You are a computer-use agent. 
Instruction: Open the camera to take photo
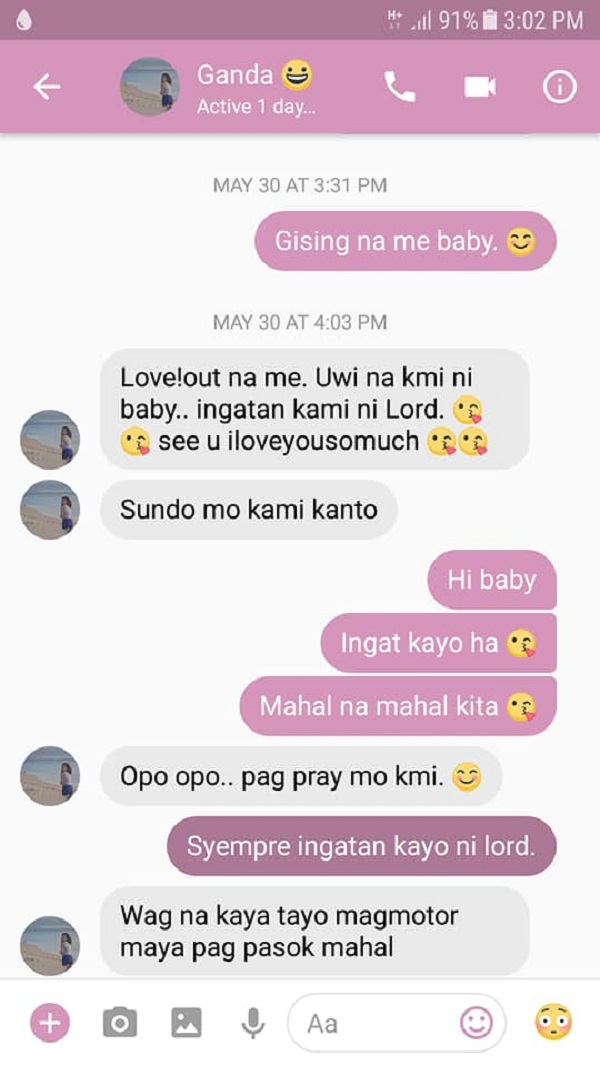pyautogui.click(x=120, y=1022)
